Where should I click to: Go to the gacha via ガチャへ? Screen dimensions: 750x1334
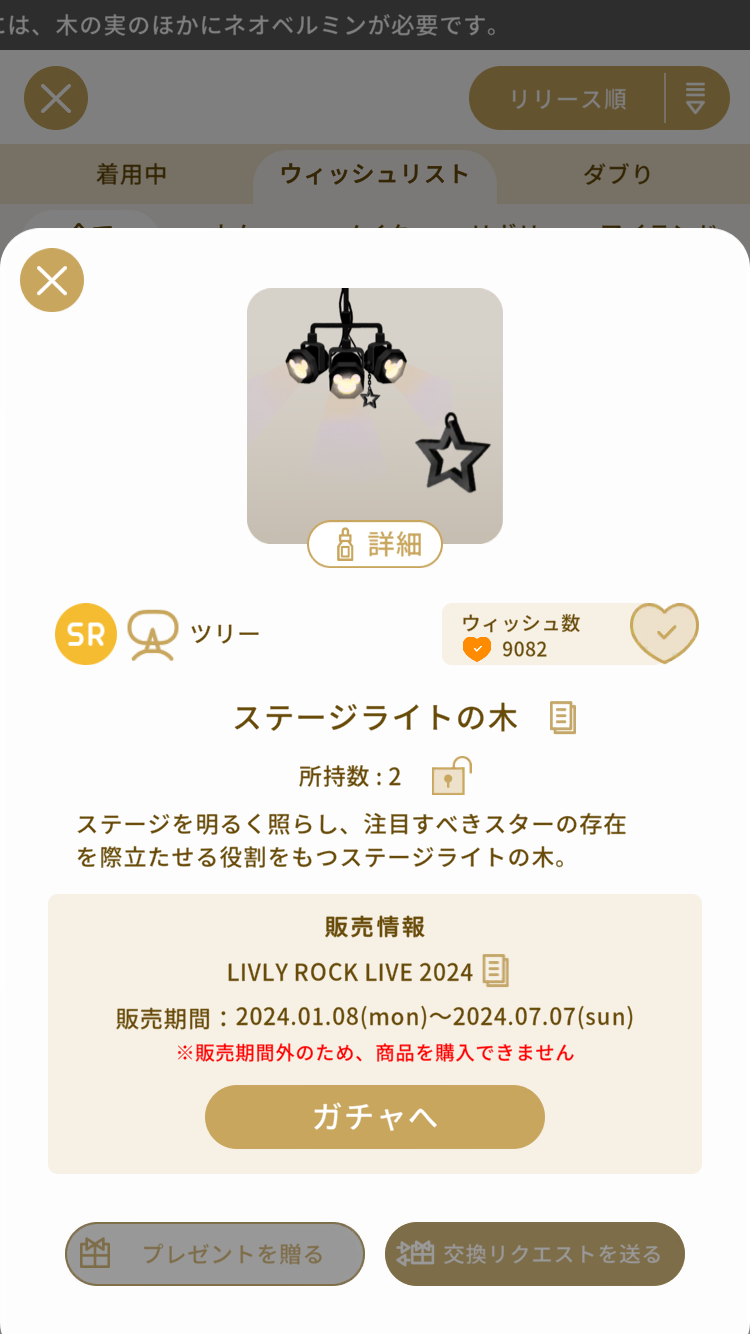[x=375, y=1117]
